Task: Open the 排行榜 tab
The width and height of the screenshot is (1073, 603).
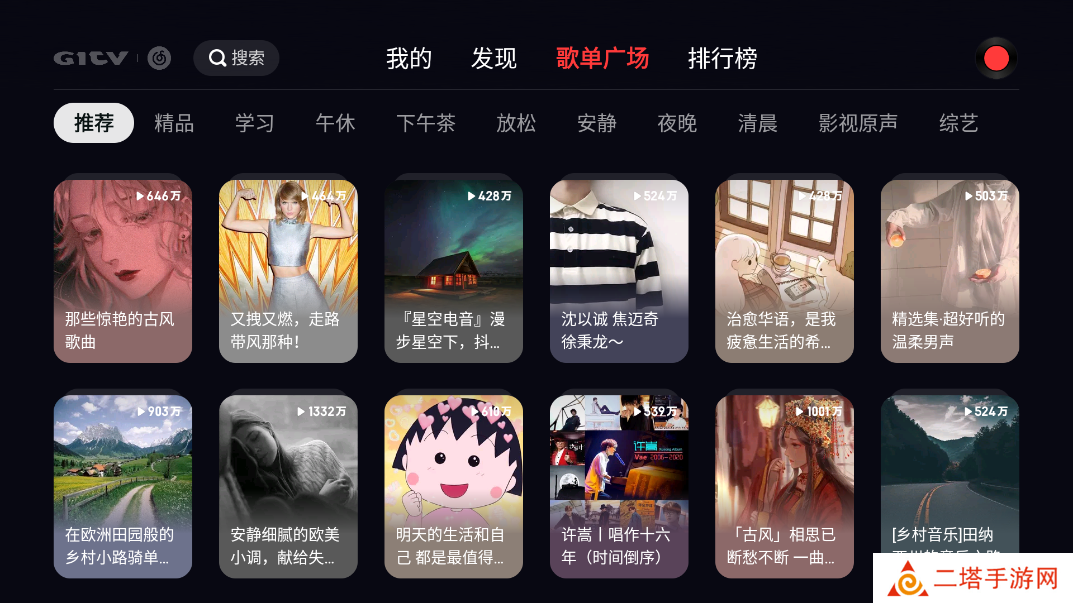Action: coord(722,58)
